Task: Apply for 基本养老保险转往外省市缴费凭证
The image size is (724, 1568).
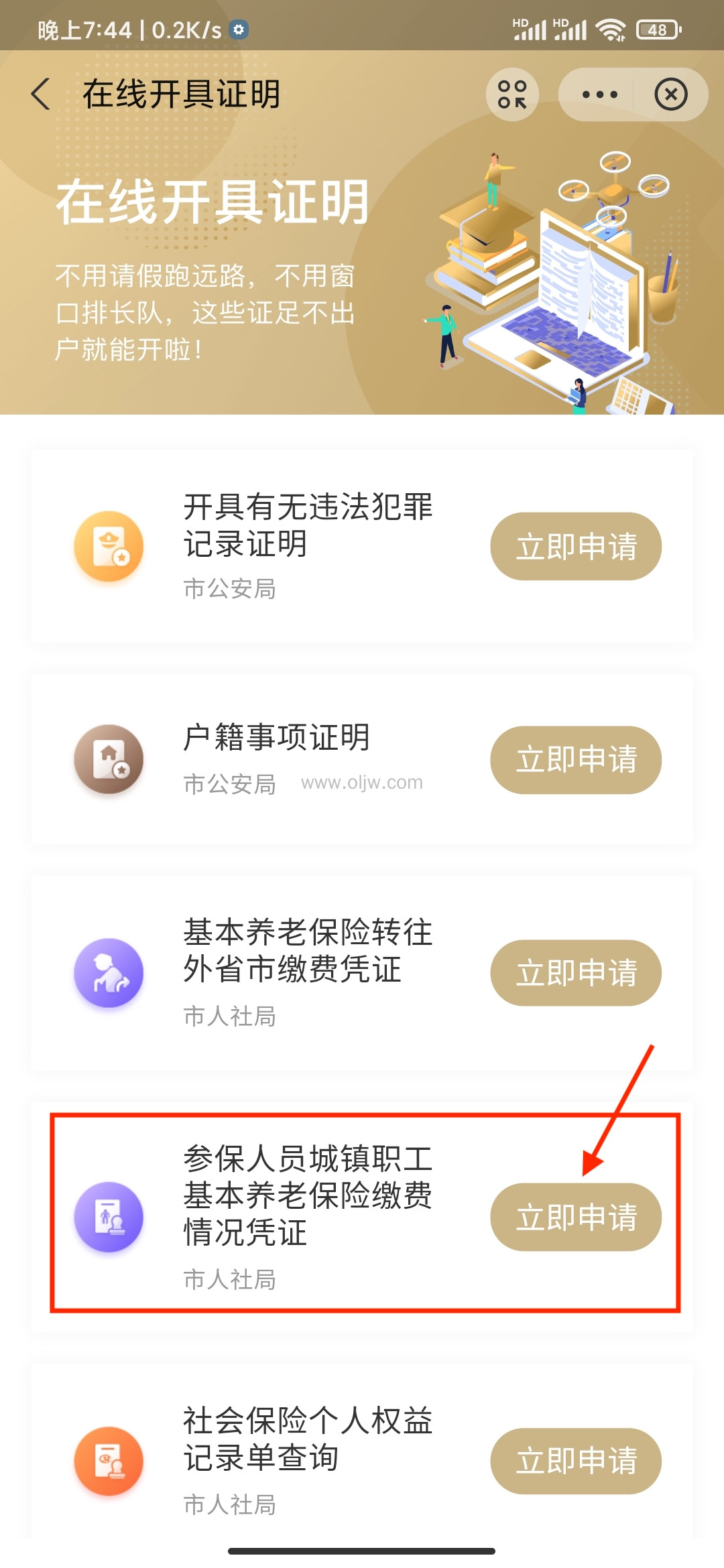Action: 576,973
